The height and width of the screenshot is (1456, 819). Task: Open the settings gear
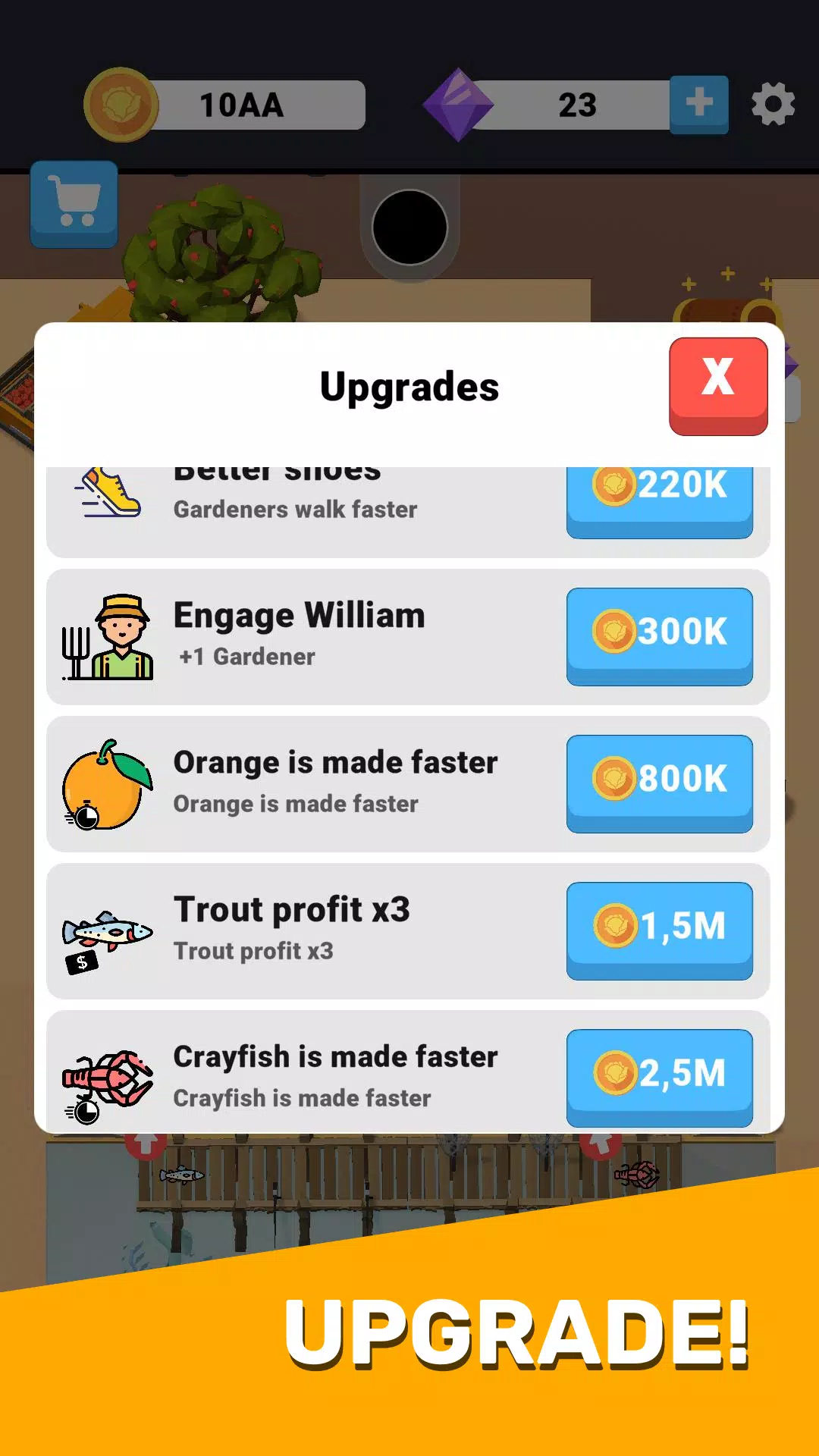(x=773, y=105)
